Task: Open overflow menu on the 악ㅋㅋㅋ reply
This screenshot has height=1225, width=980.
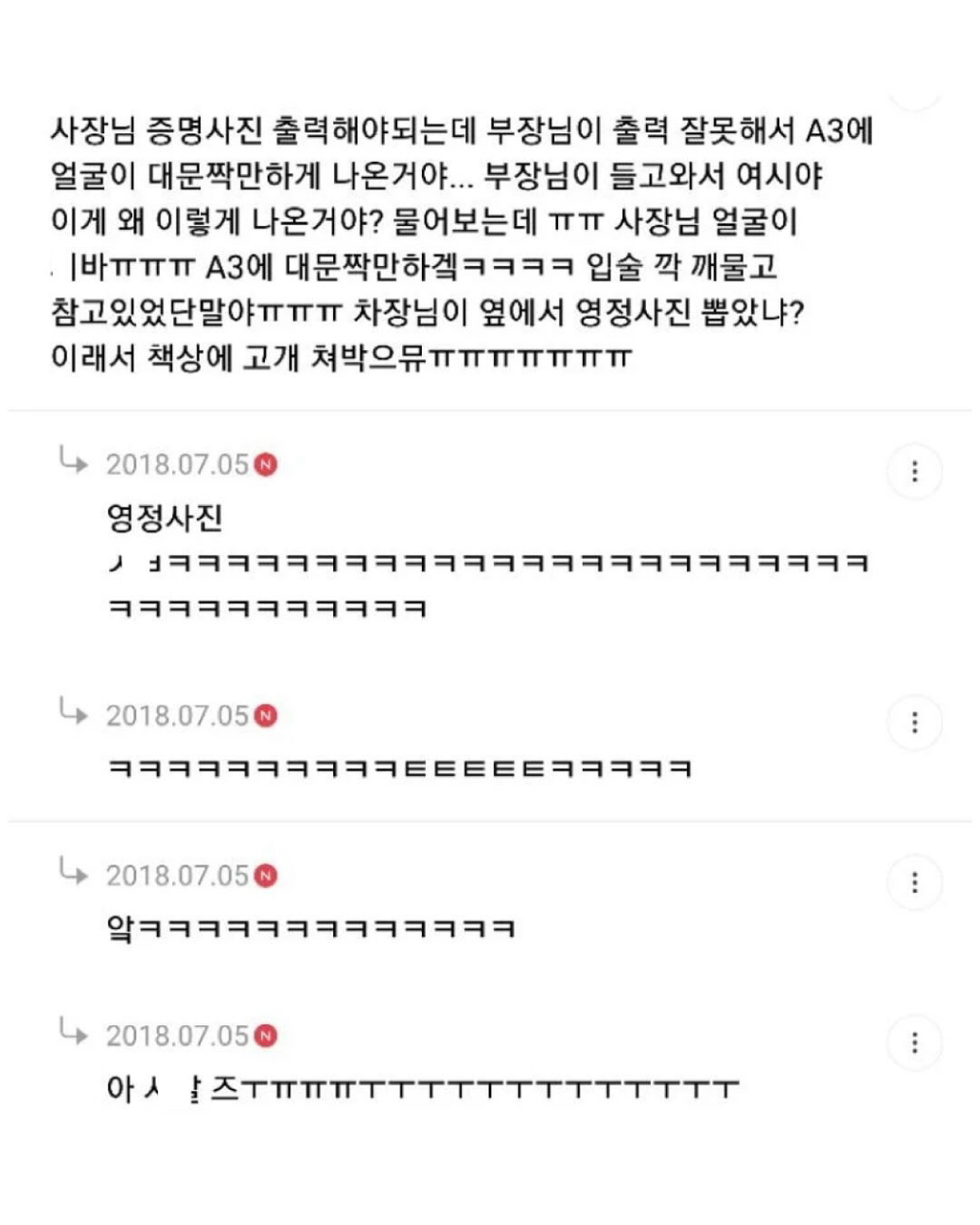Action: tap(914, 881)
